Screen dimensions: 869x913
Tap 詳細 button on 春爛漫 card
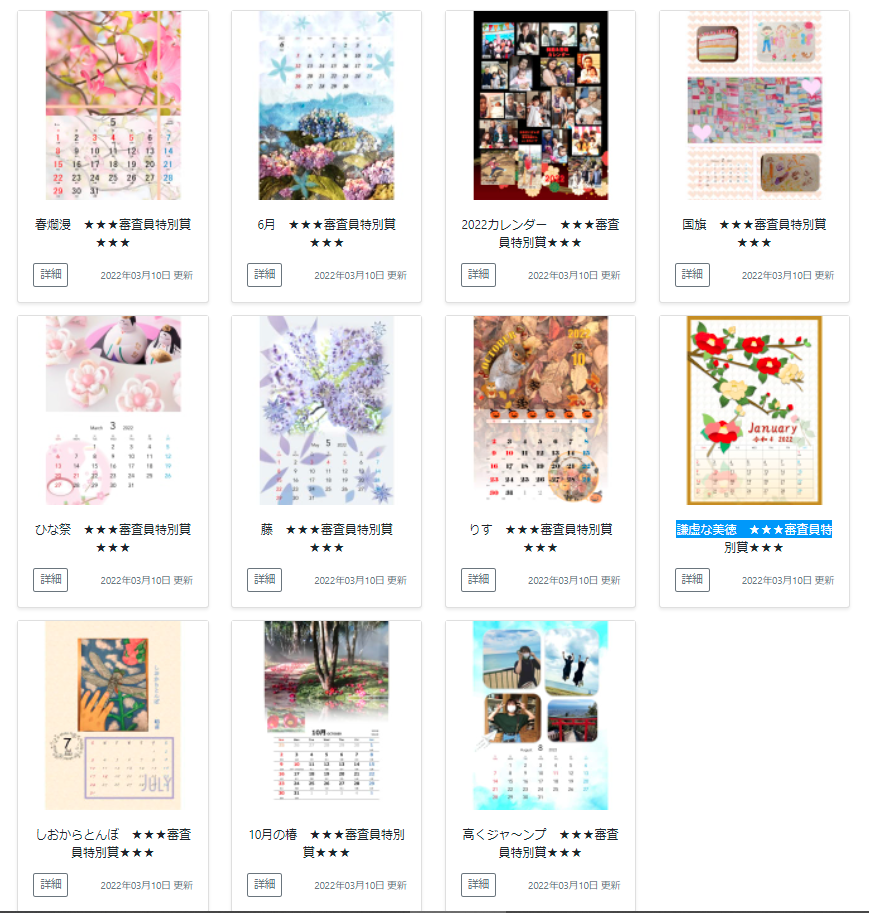click(x=50, y=275)
